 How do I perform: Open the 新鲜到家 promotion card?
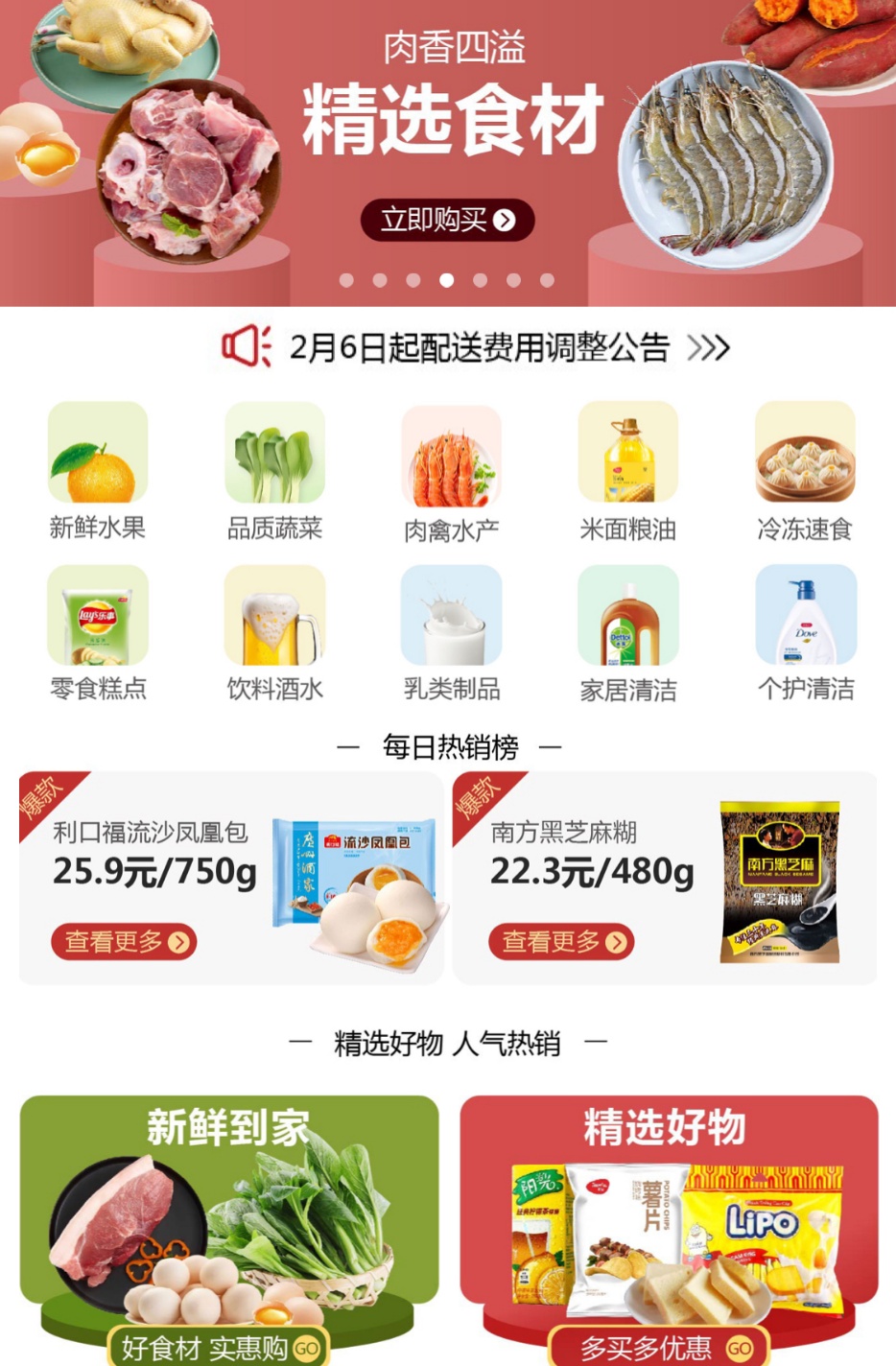pos(229,1228)
